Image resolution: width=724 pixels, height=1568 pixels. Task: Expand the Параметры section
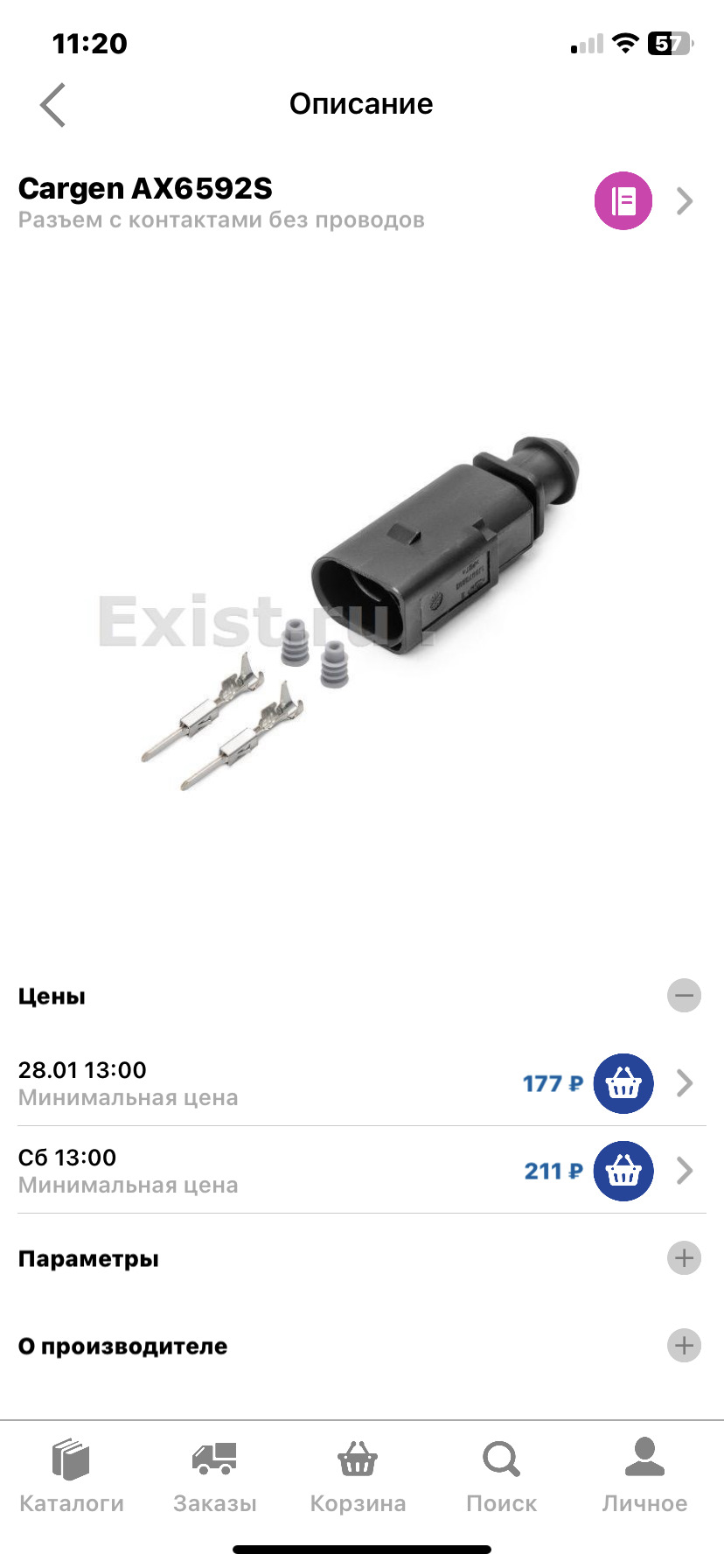tap(684, 1258)
